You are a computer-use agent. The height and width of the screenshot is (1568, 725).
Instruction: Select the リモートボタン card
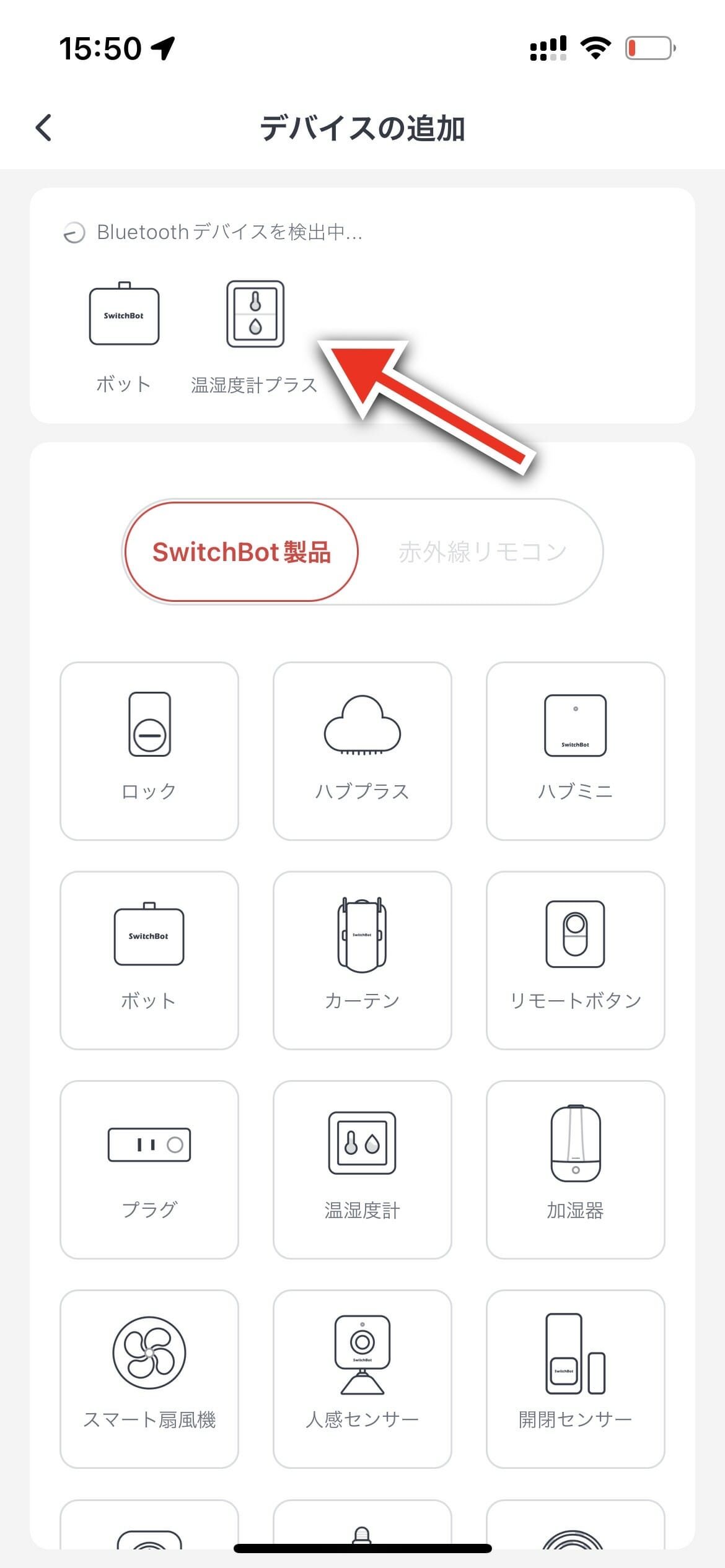point(576,960)
